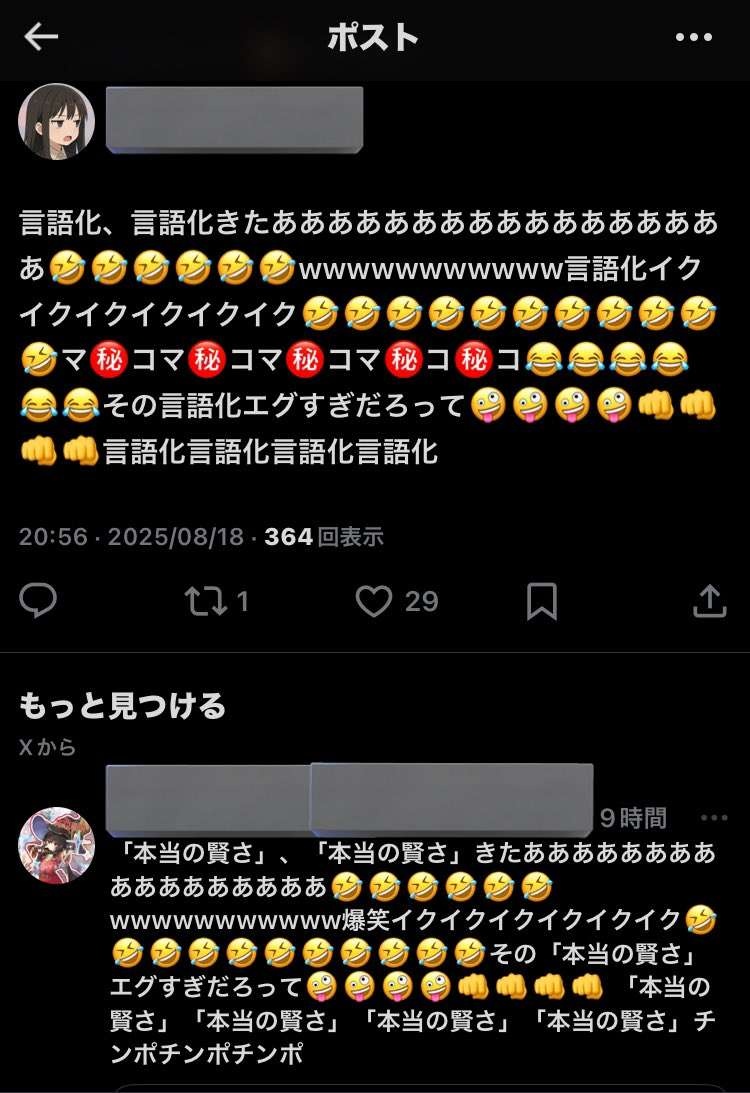Screen dimensions: 750x1093
Task: Like the 言語化 post
Action: pyautogui.click(x=375, y=601)
